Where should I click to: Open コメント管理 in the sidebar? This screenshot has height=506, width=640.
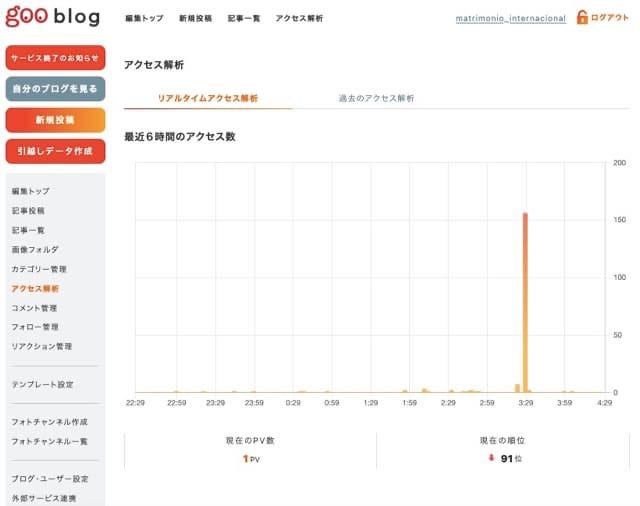35,308
